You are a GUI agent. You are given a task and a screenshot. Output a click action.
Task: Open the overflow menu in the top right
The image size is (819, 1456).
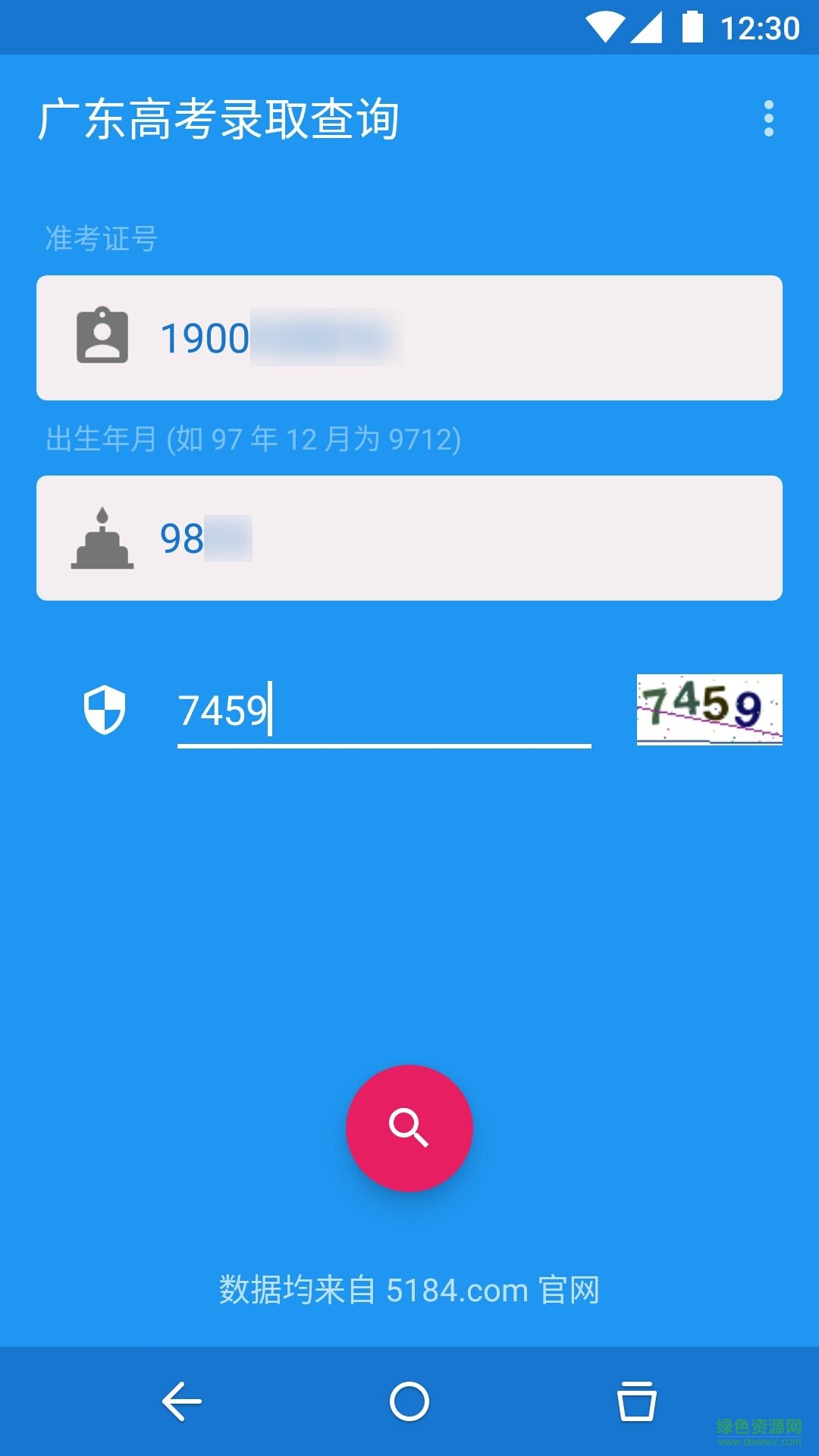click(x=769, y=118)
